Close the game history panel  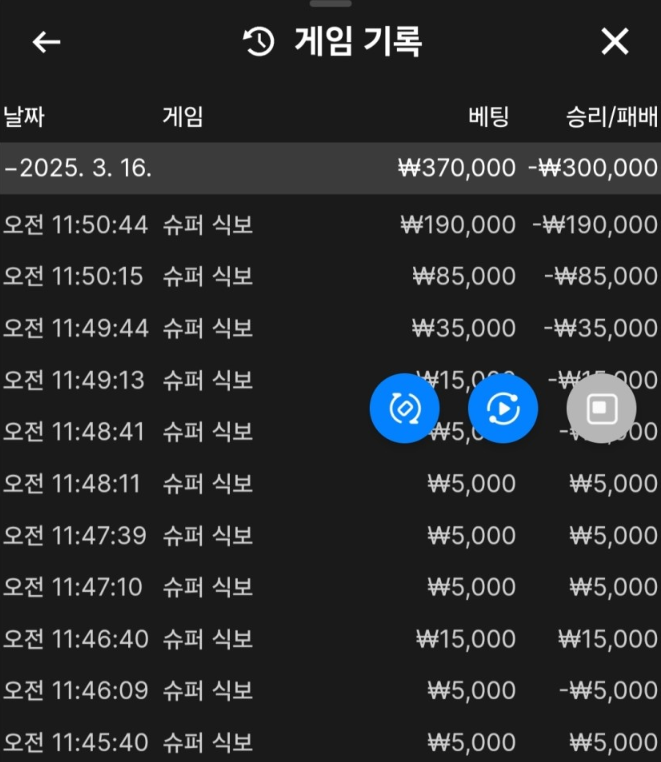coord(614,42)
